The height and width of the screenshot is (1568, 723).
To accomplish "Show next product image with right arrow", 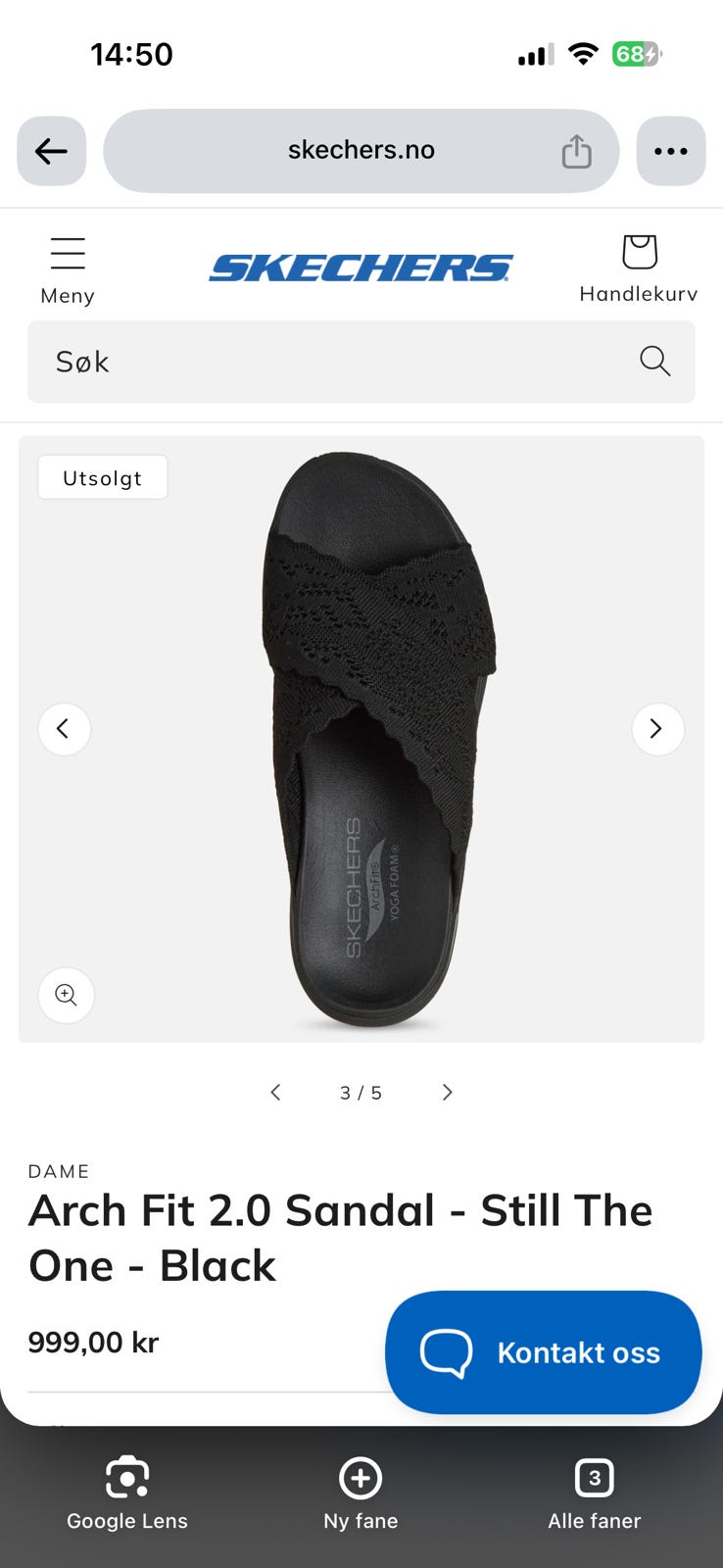I will [658, 729].
